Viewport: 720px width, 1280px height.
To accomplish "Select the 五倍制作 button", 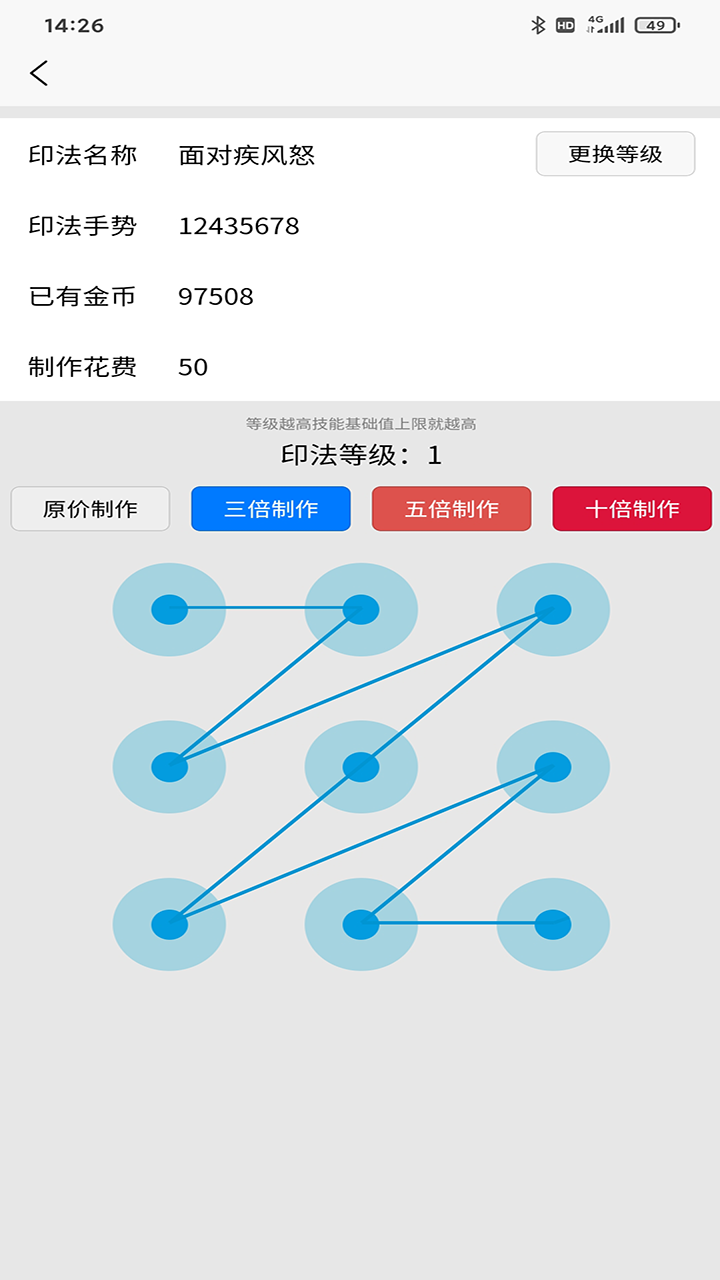I will [451, 508].
